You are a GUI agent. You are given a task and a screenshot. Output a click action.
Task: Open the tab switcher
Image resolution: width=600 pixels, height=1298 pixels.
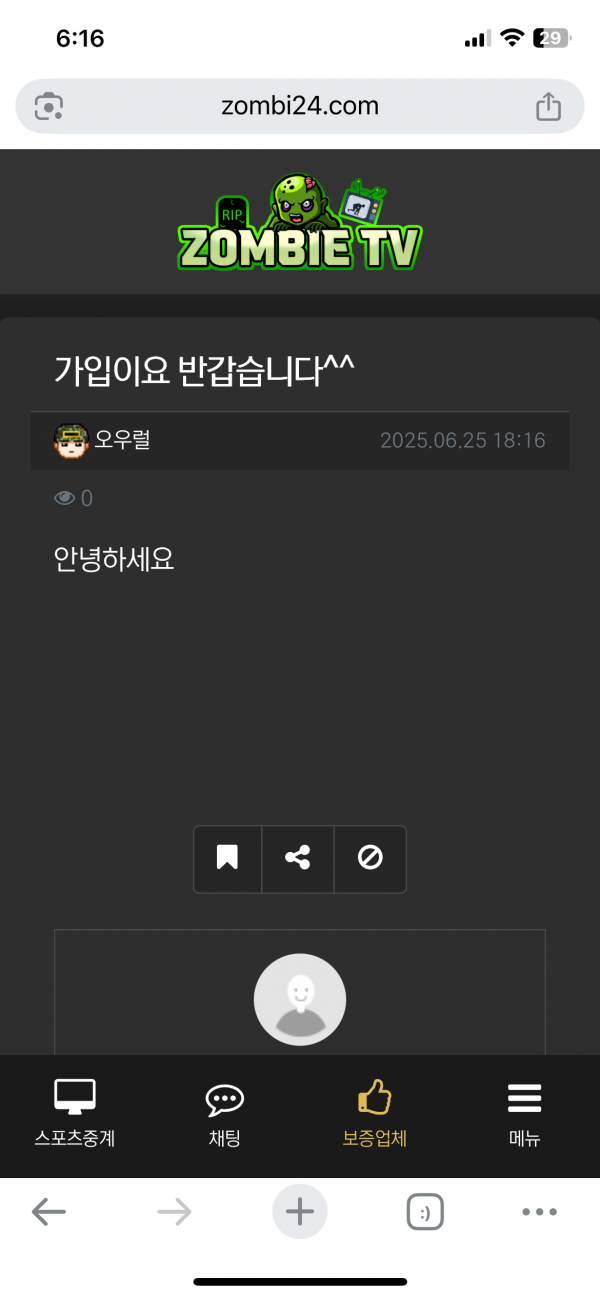point(425,1213)
